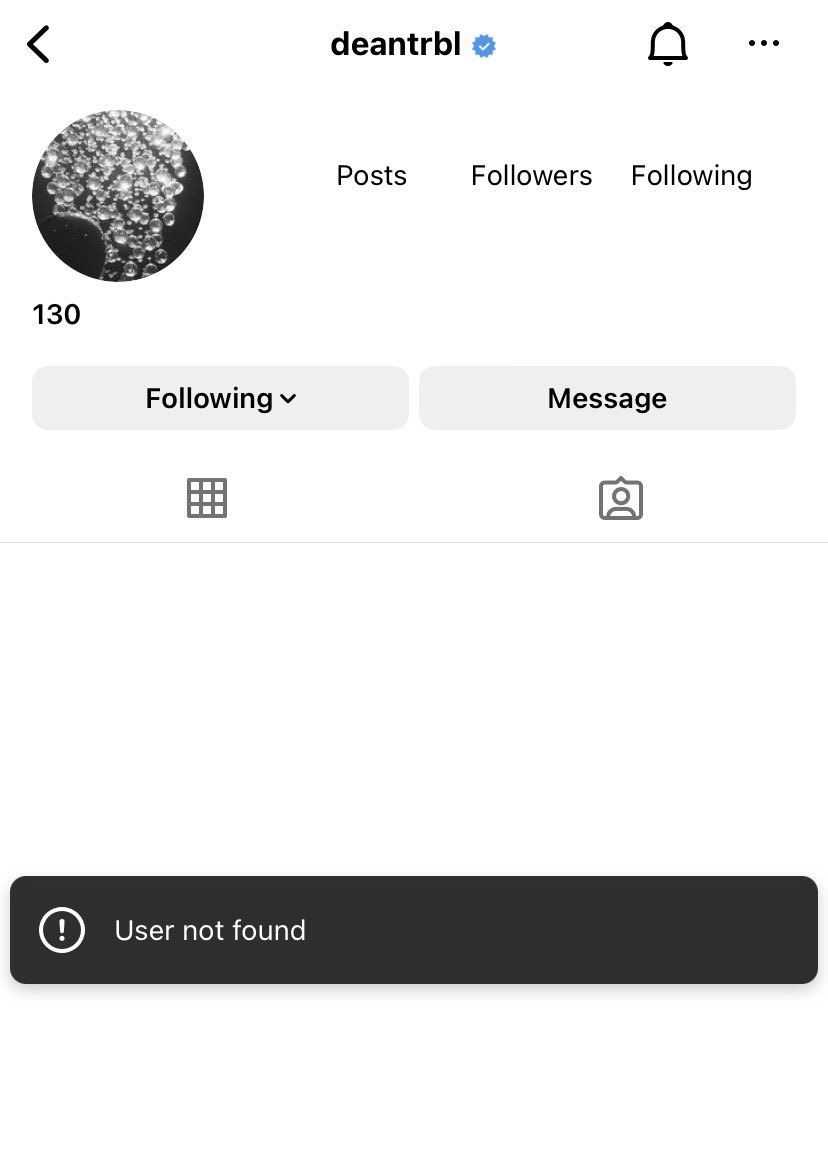View the Followers list
The width and height of the screenshot is (828, 1169).
pyautogui.click(x=531, y=176)
